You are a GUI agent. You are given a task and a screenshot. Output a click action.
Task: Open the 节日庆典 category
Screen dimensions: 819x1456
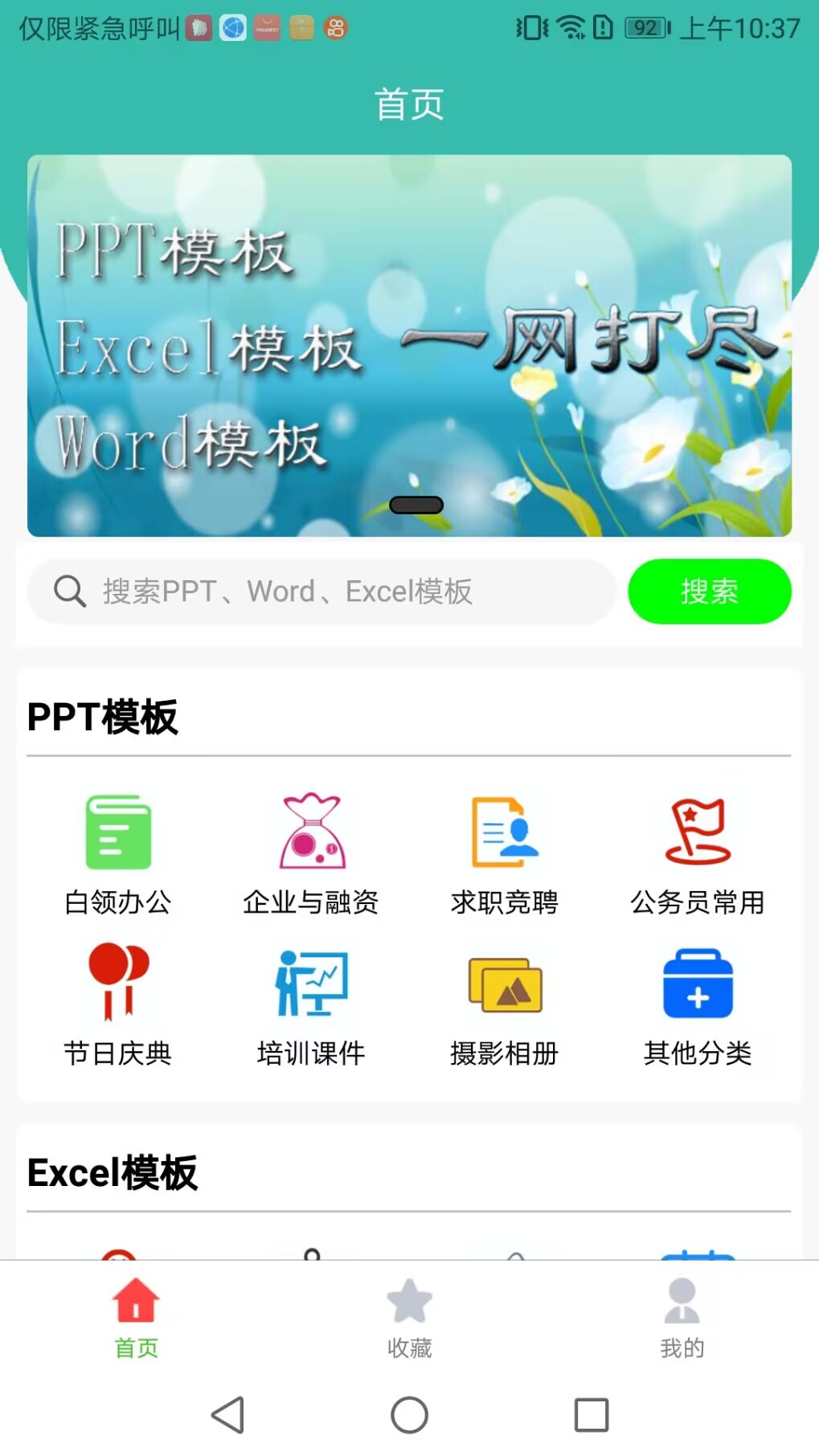click(x=118, y=1004)
